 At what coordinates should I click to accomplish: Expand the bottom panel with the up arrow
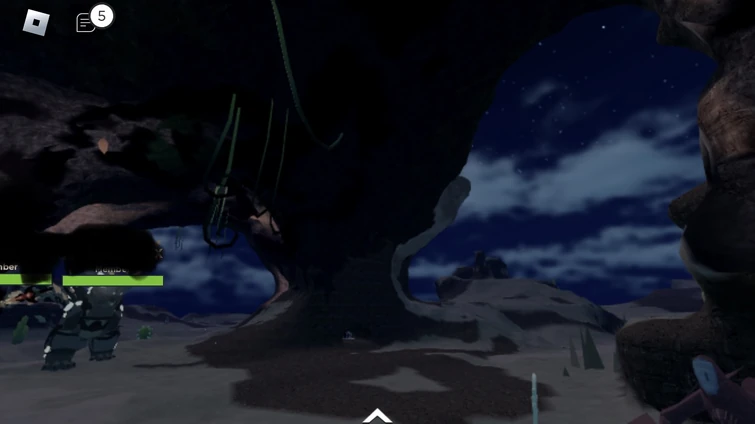point(377,415)
